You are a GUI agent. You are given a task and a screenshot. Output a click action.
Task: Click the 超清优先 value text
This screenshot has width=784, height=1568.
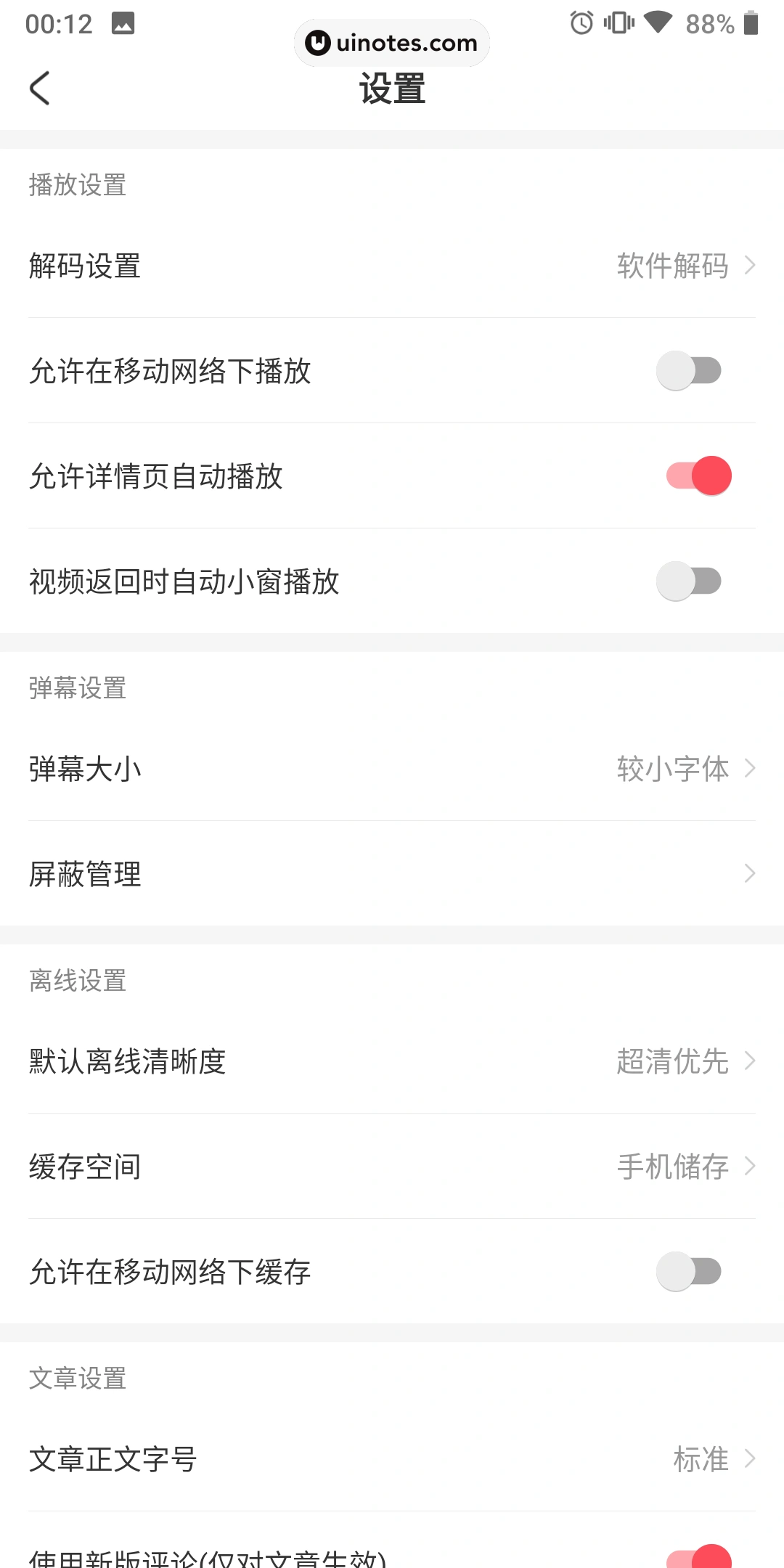[671, 1061]
